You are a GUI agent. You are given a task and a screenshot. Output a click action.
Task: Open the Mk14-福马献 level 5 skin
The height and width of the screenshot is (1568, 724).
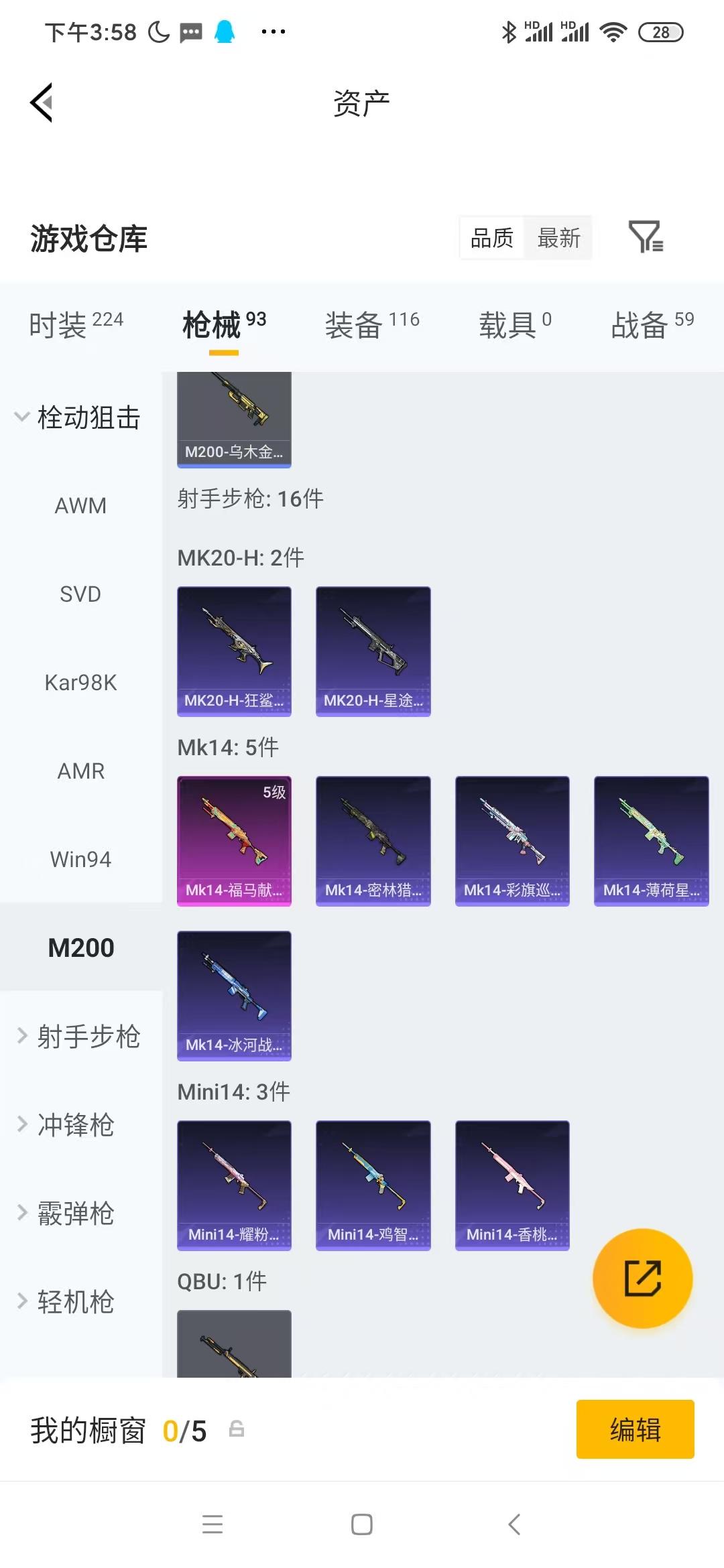coord(234,841)
